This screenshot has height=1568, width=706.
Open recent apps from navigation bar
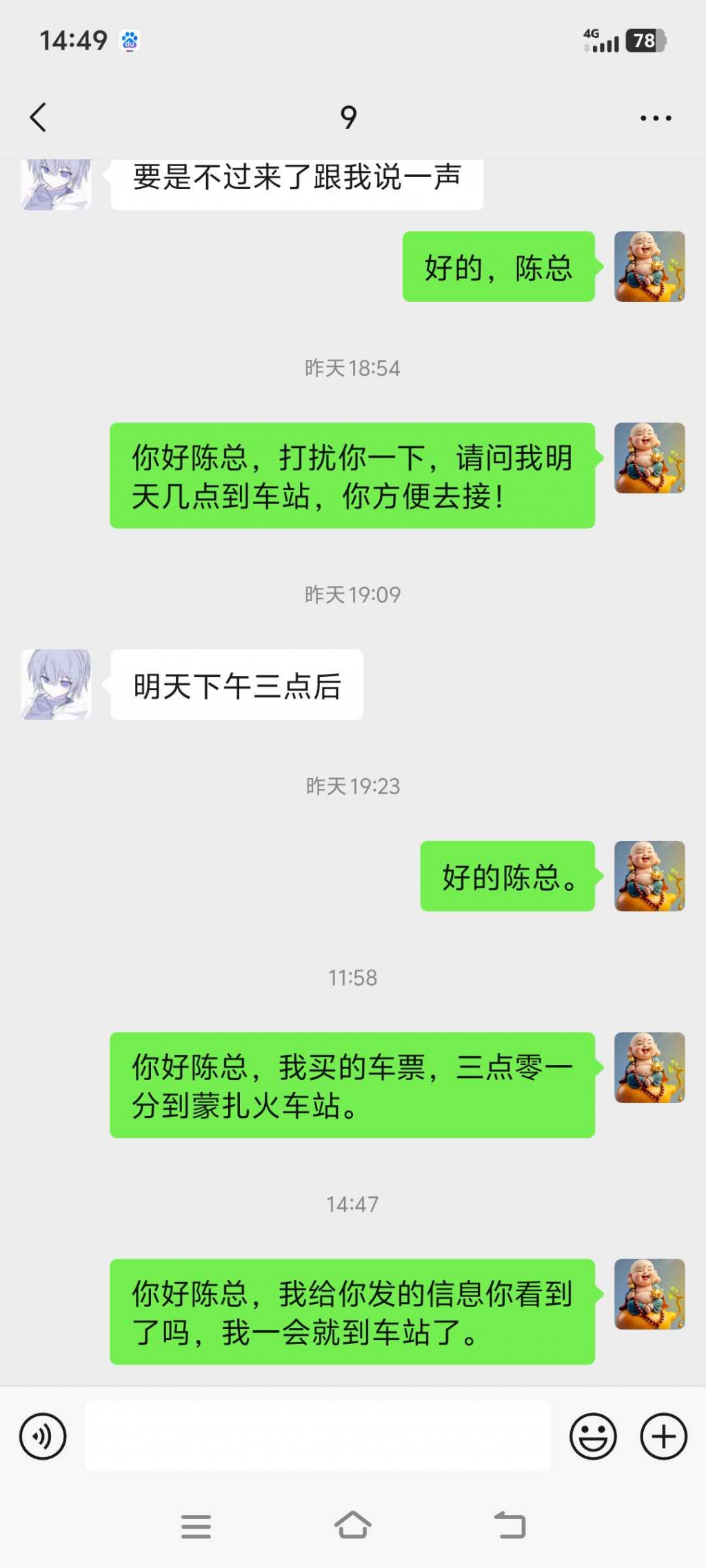[196, 1526]
